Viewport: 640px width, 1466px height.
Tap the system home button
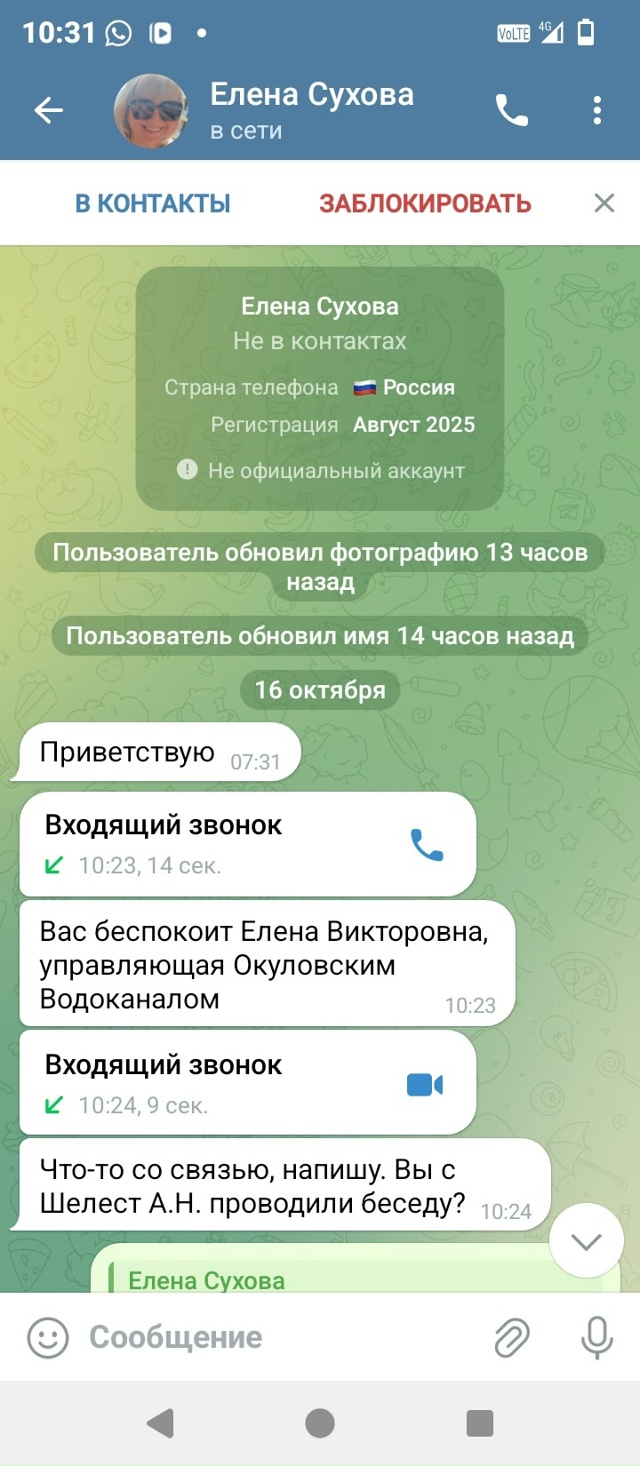320,1423
